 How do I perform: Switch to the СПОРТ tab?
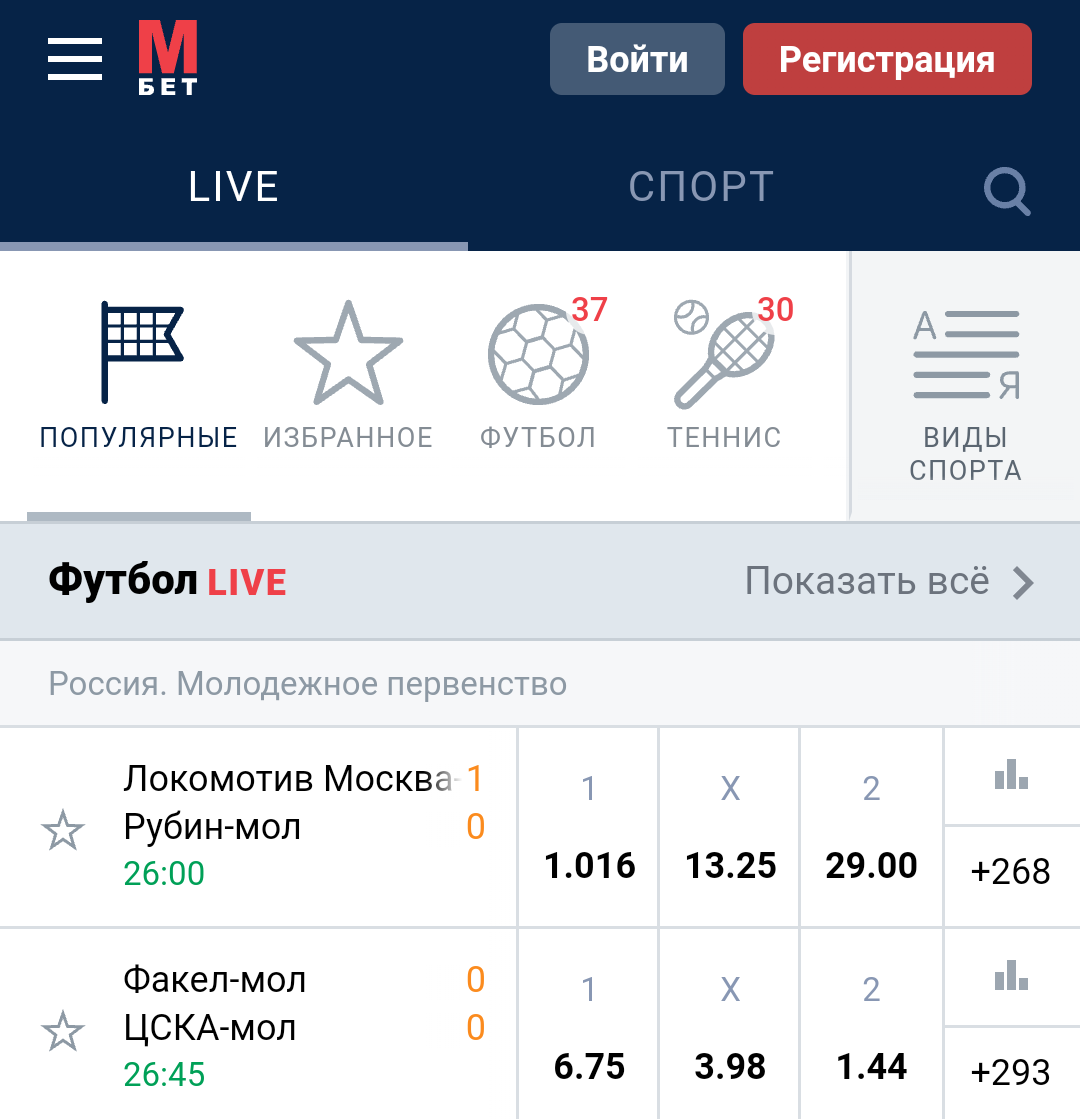coord(701,187)
